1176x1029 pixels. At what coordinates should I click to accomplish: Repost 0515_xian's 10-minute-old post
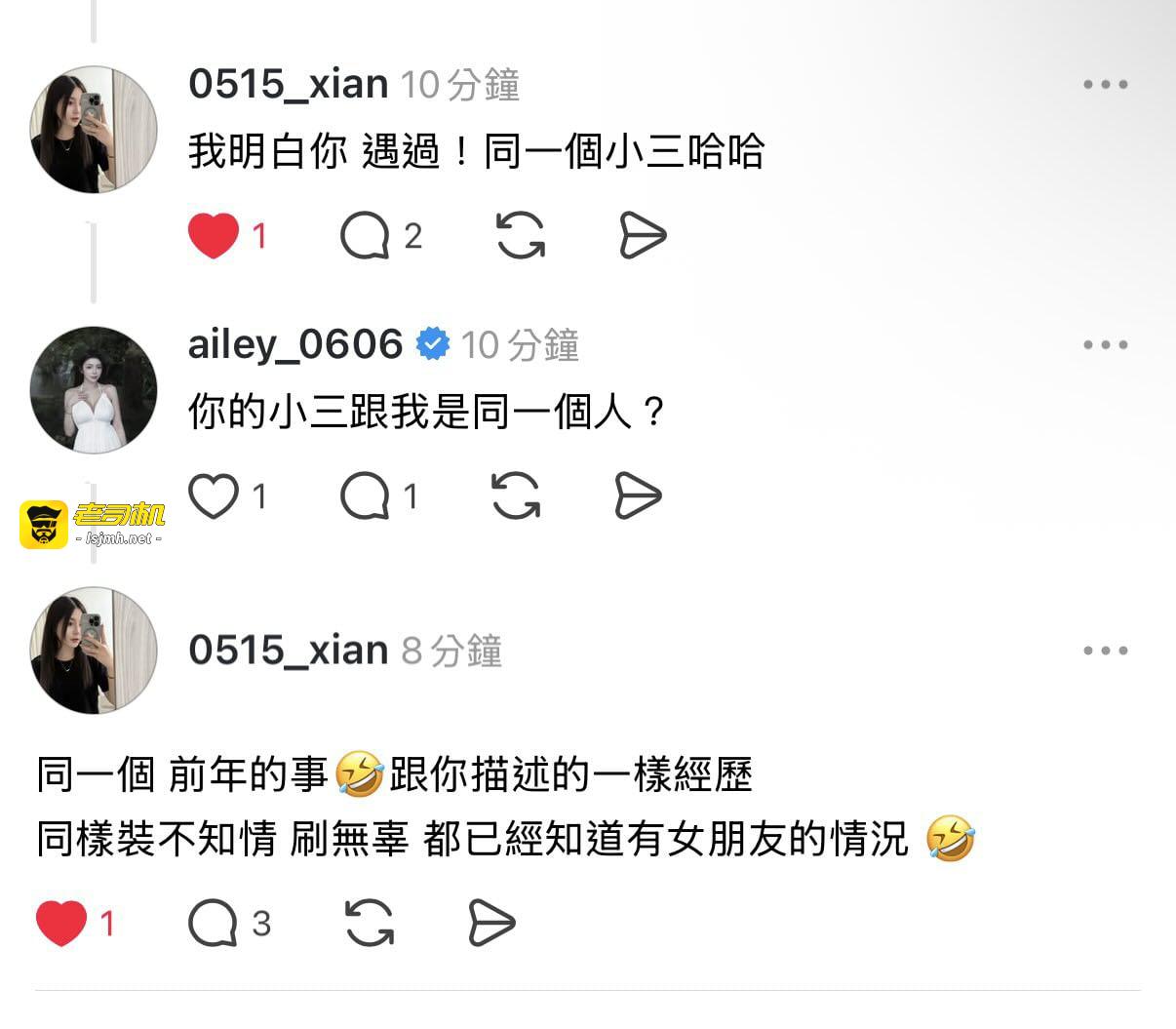pyautogui.click(x=521, y=236)
